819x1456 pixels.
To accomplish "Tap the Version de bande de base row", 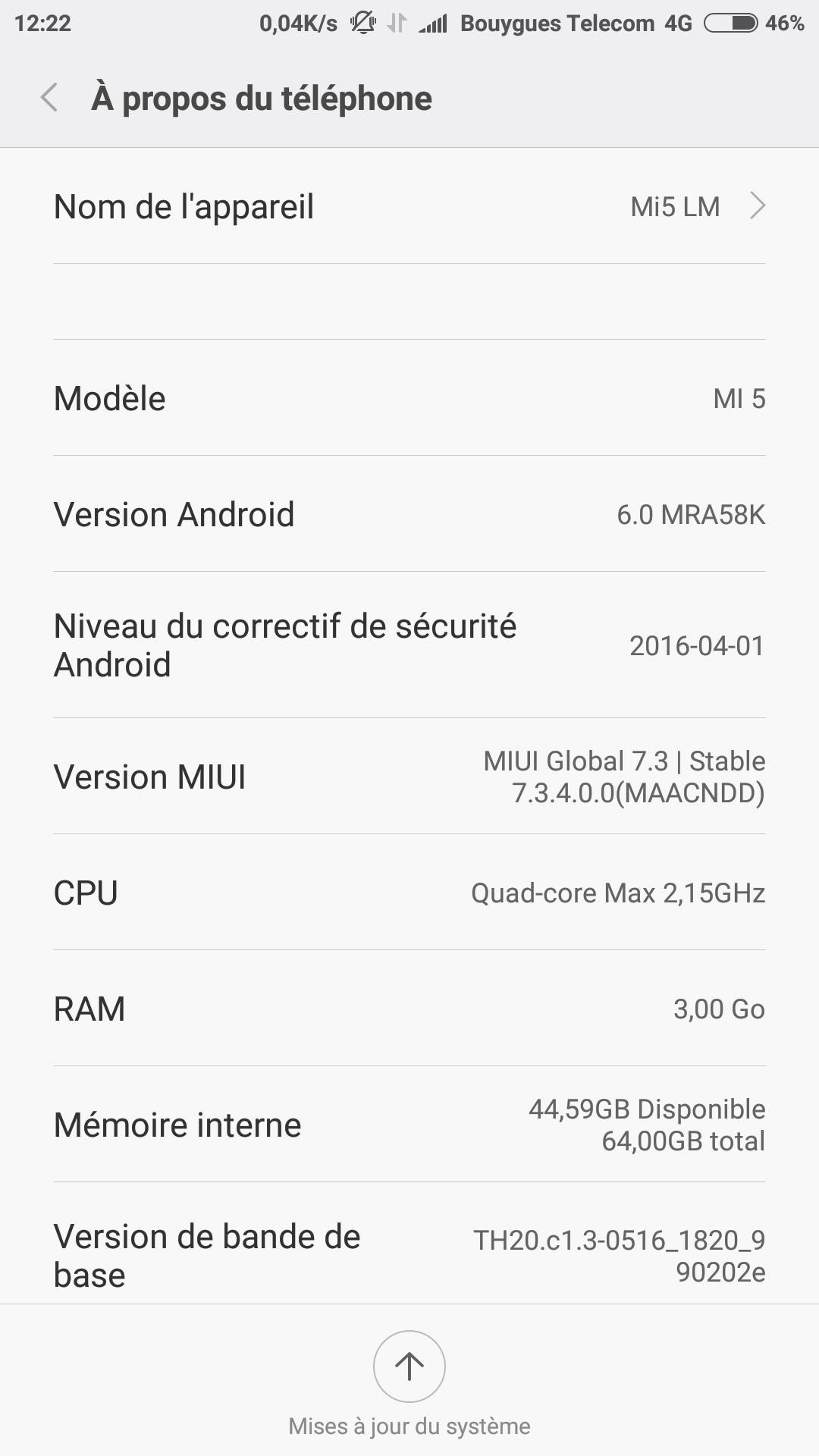I will (409, 1244).
